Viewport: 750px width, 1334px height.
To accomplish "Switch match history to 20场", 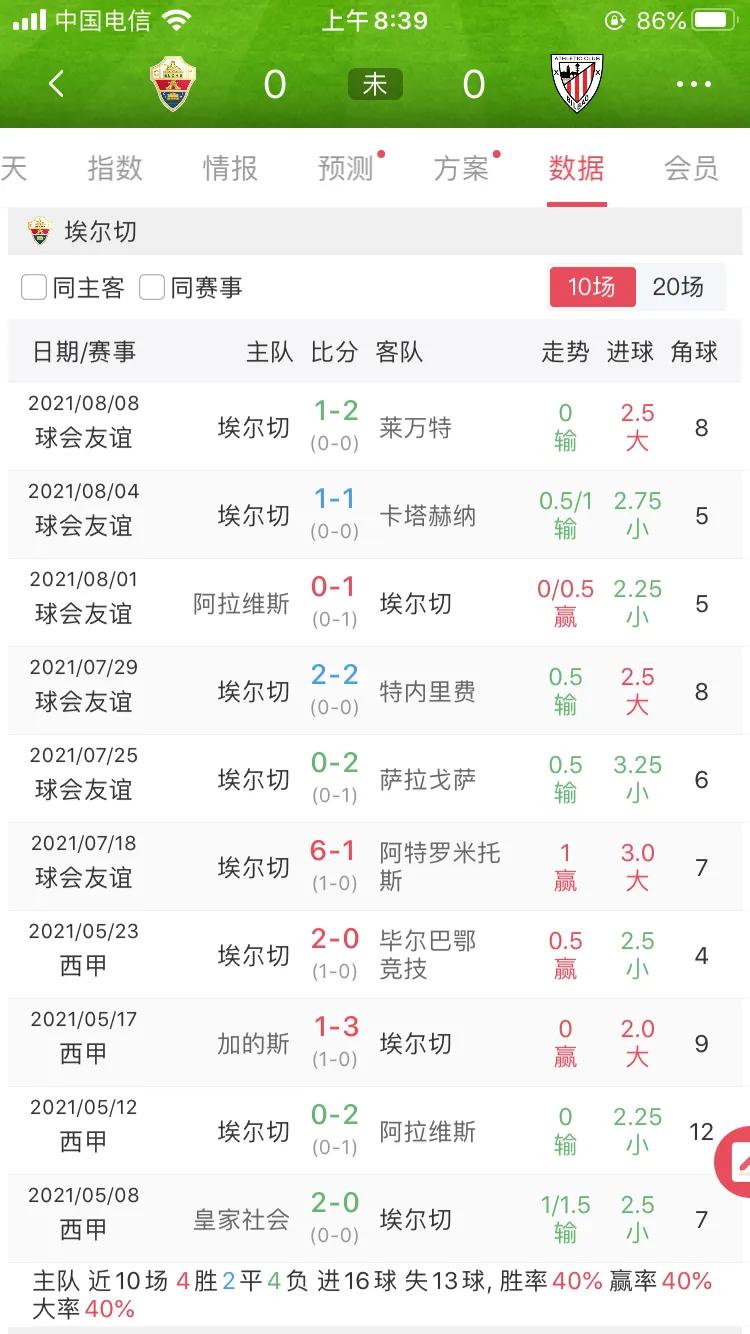I will coord(679,287).
